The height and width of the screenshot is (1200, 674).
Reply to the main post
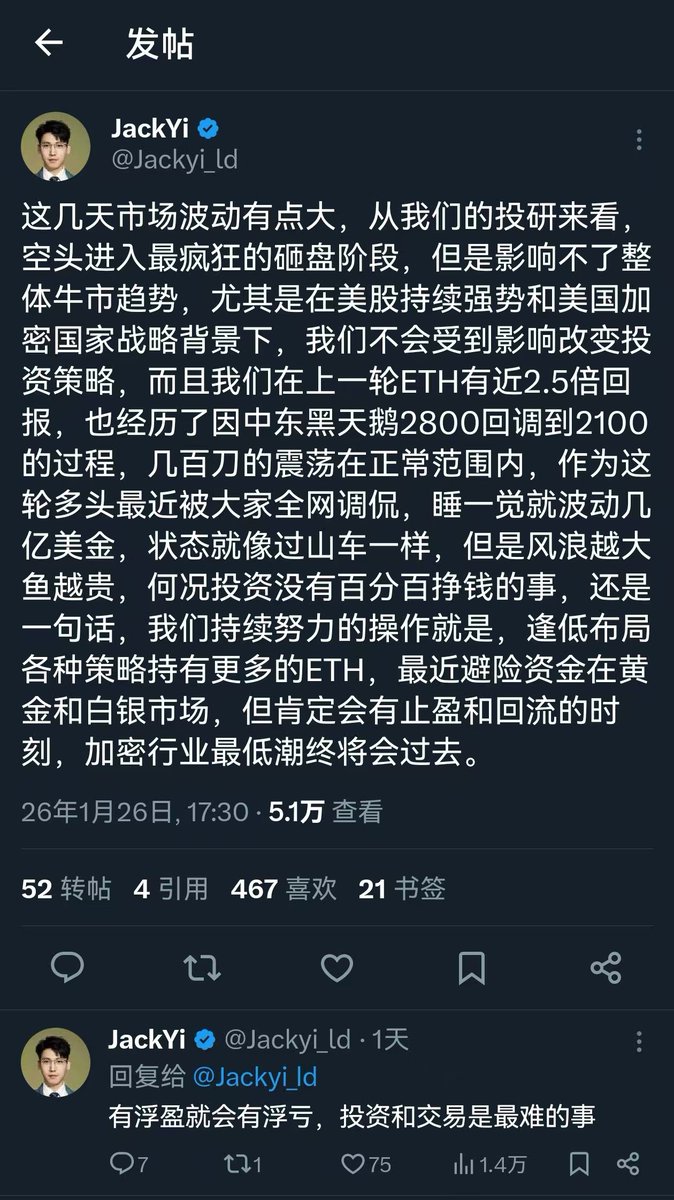point(66,967)
